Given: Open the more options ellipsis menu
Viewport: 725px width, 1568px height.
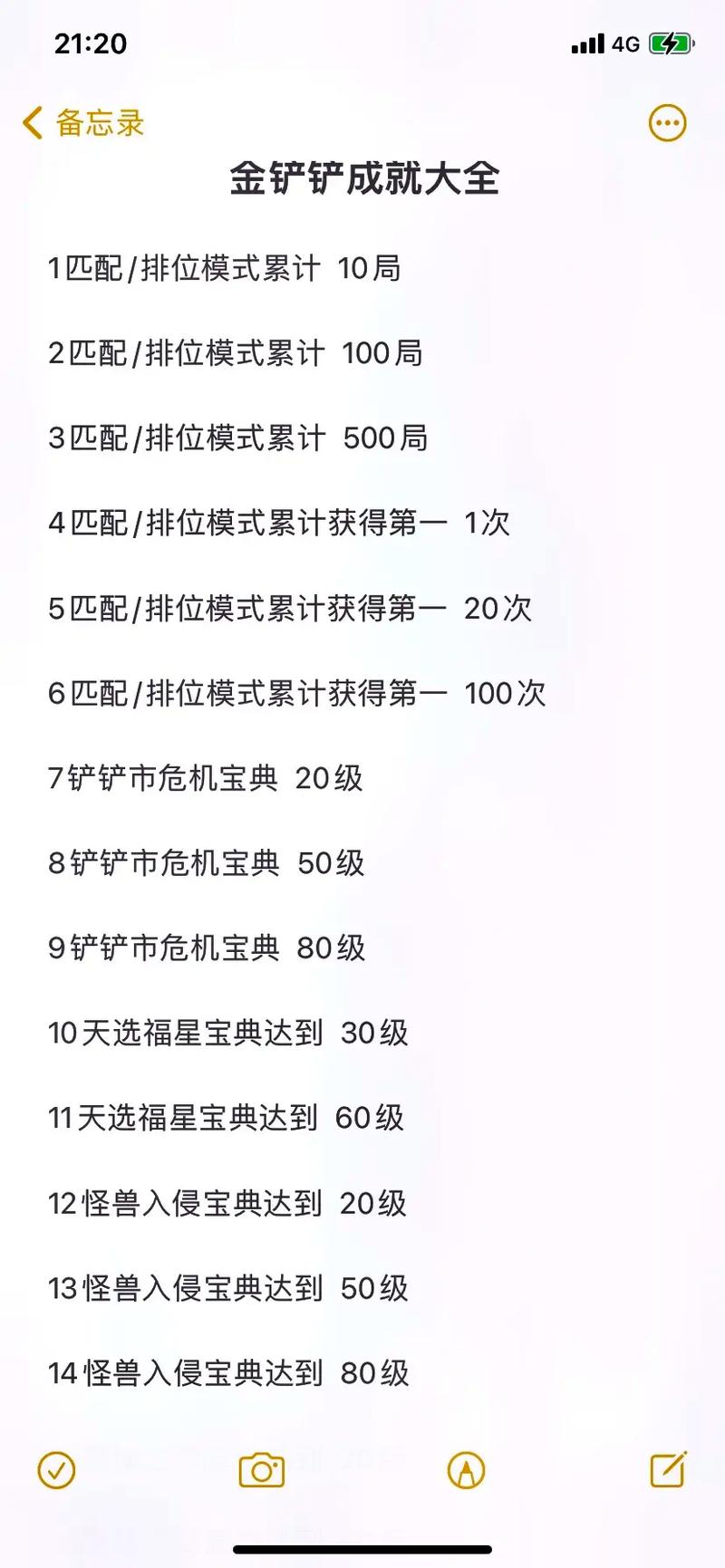Looking at the screenshot, I should (668, 123).
